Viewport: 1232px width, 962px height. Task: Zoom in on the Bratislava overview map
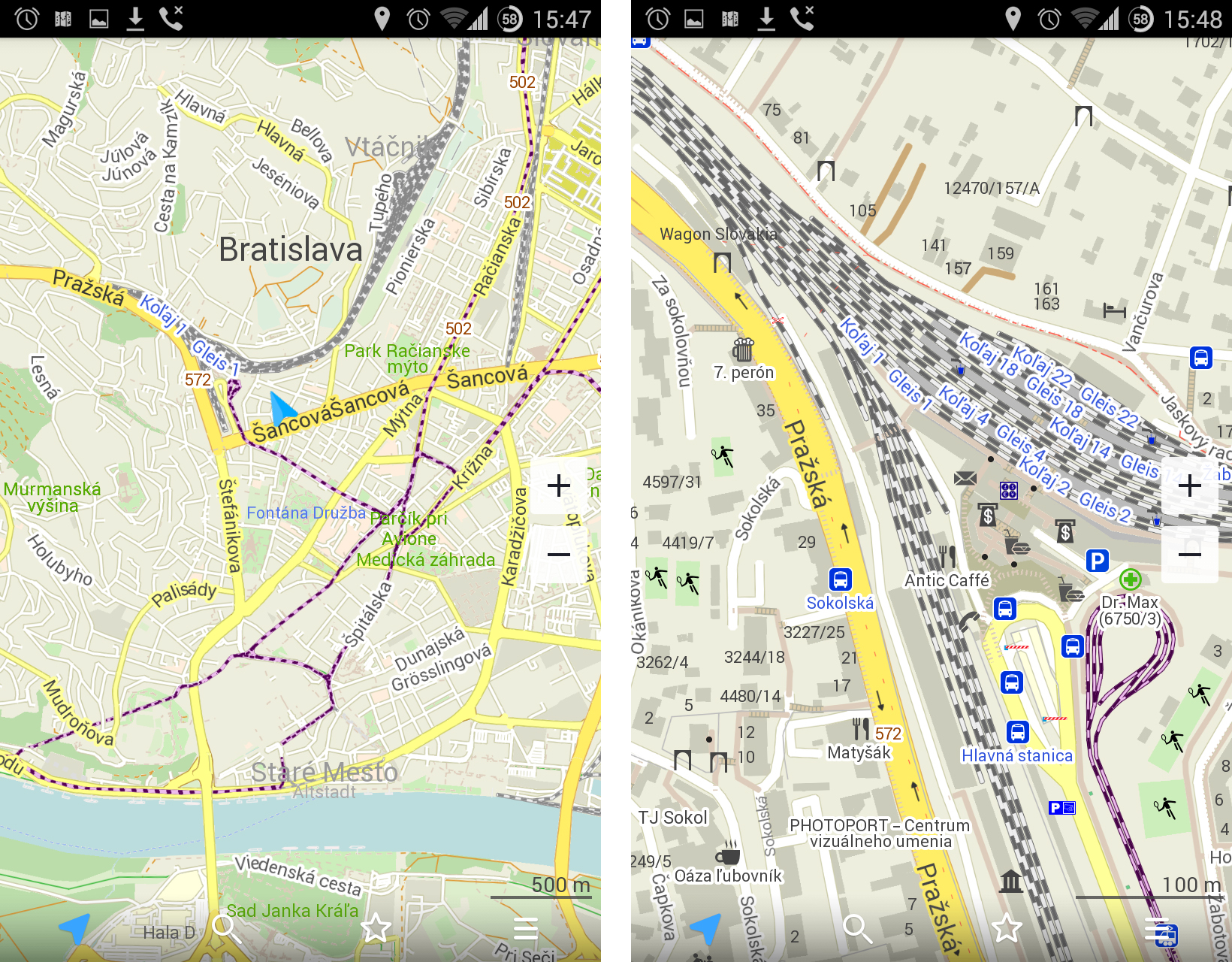[559, 486]
